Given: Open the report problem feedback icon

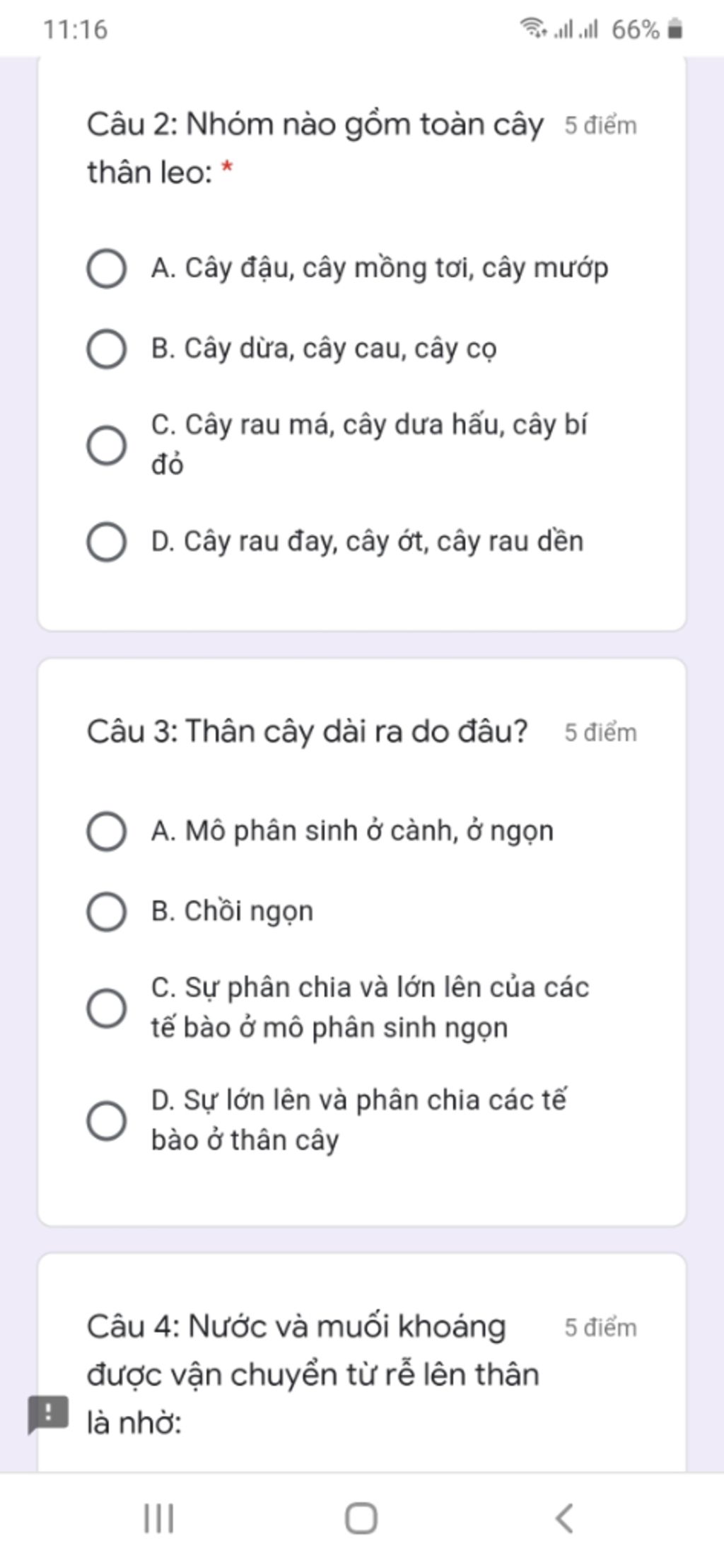Looking at the screenshot, I should [x=47, y=1414].
